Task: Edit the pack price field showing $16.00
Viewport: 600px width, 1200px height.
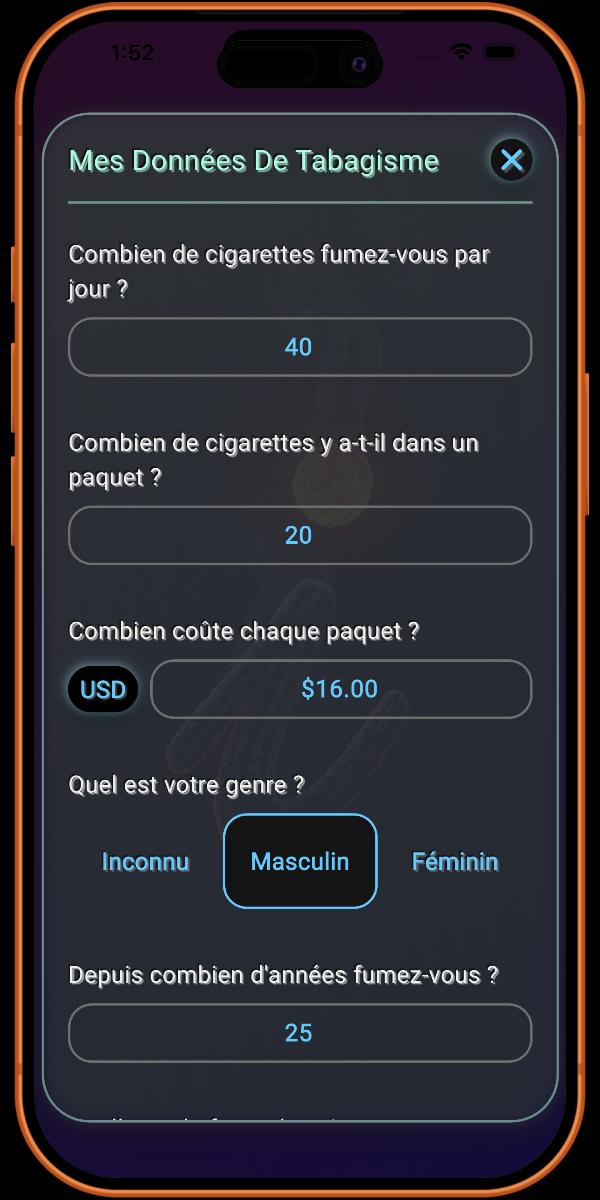Action: click(340, 689)
